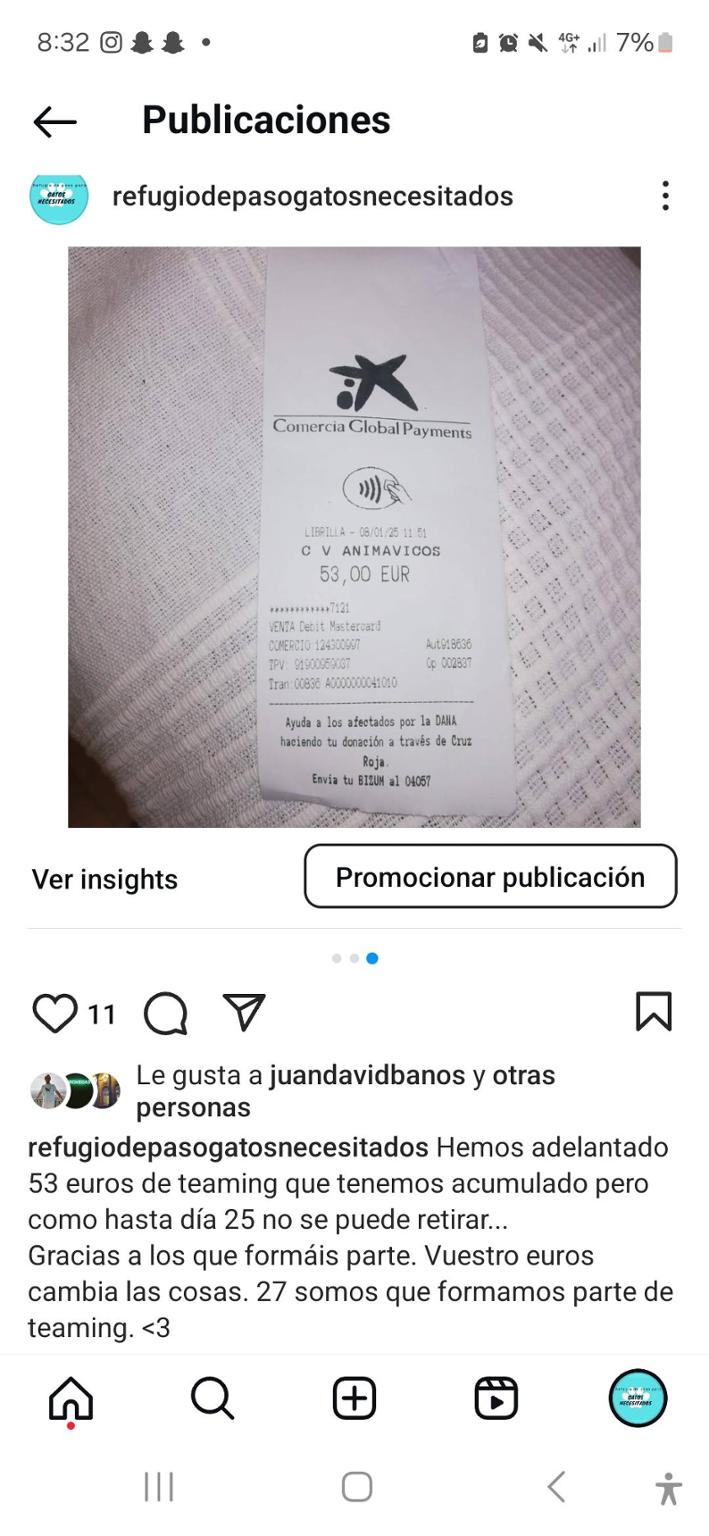
Task: Share the post via paper plane icon
Action: pyautogui.click(x=244, y=1012)
